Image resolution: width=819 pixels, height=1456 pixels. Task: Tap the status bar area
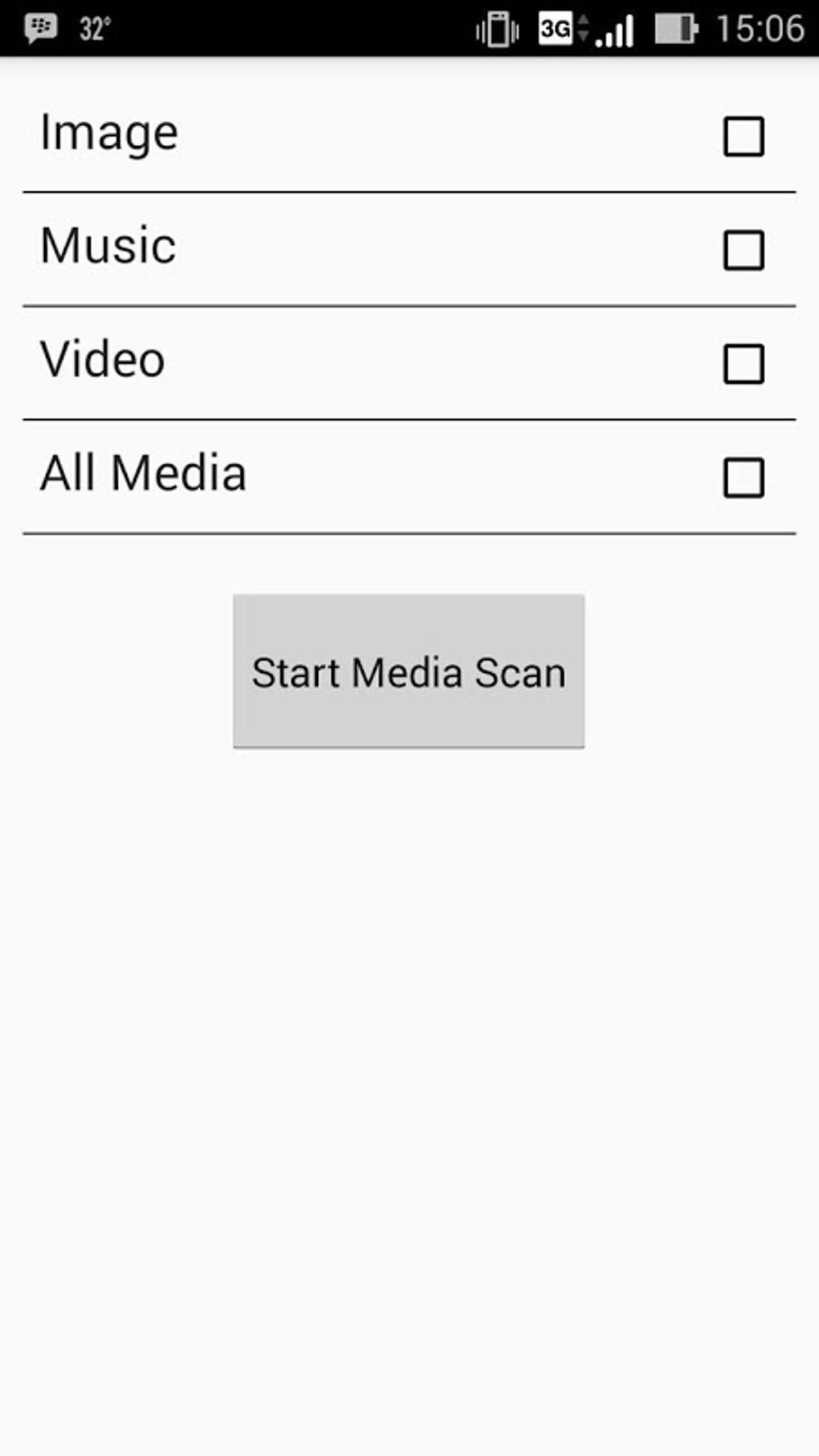coord(321,28)
